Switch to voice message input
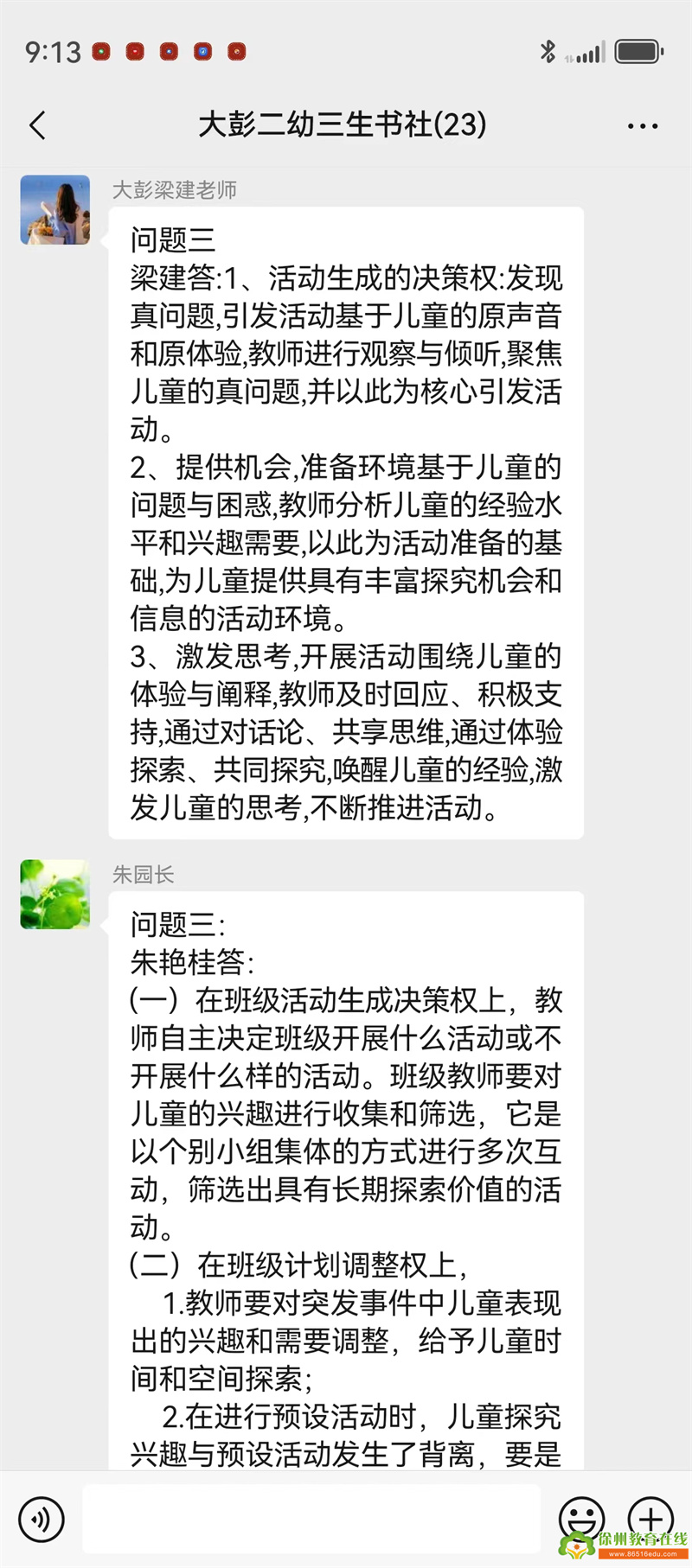The height and width of the screenshot is (1568, 692). [42, 1519]
